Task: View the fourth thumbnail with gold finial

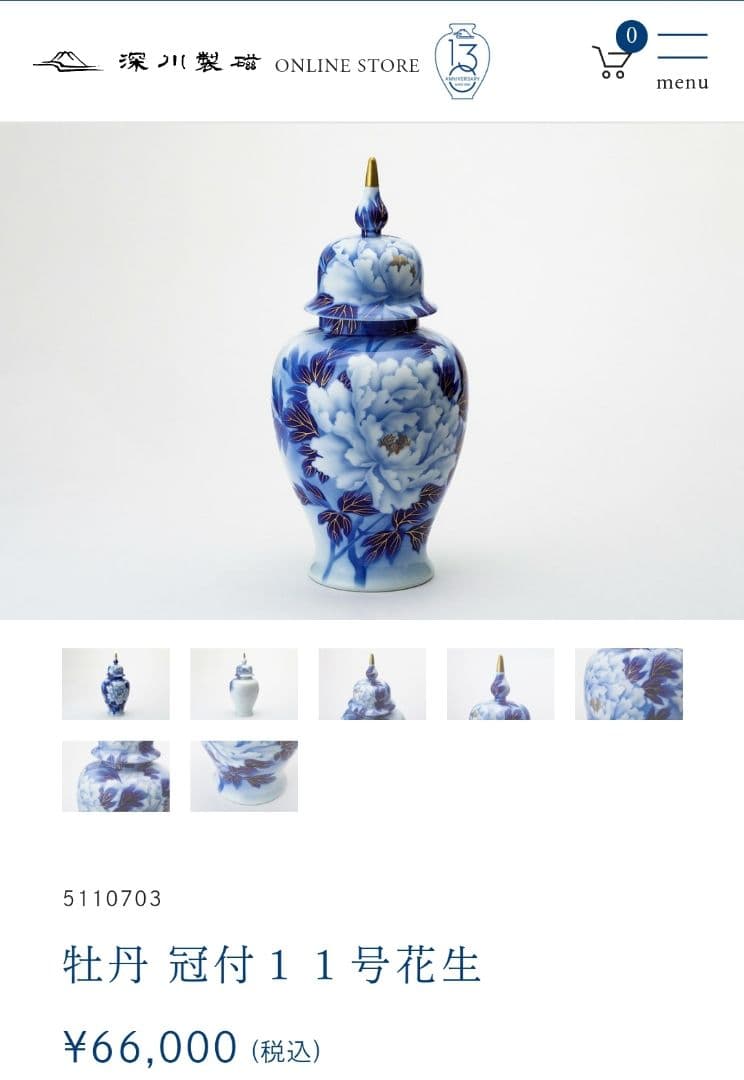Action: coord(500,684)
